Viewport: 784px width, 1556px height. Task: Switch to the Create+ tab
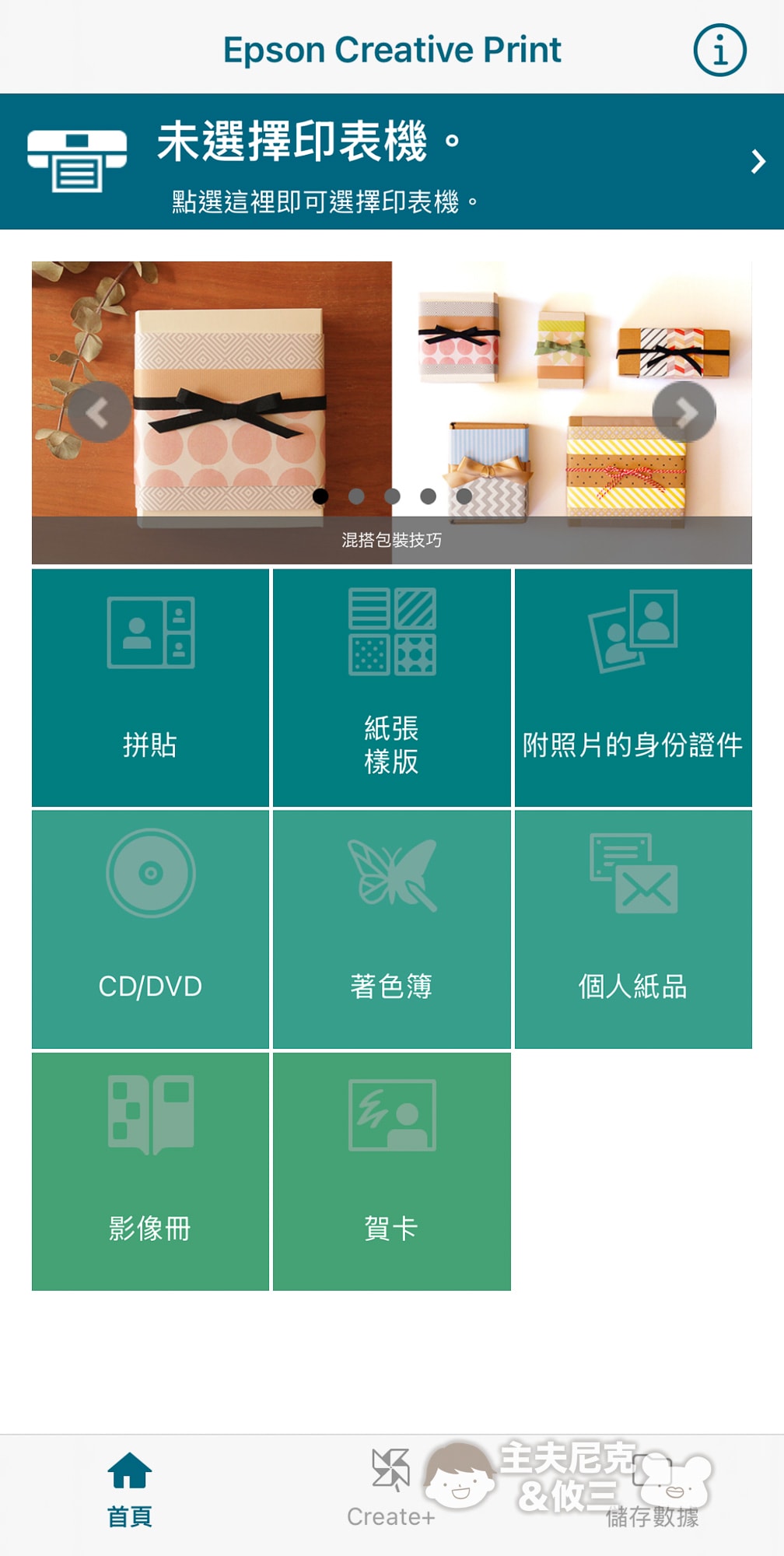tap(390, 1490)
